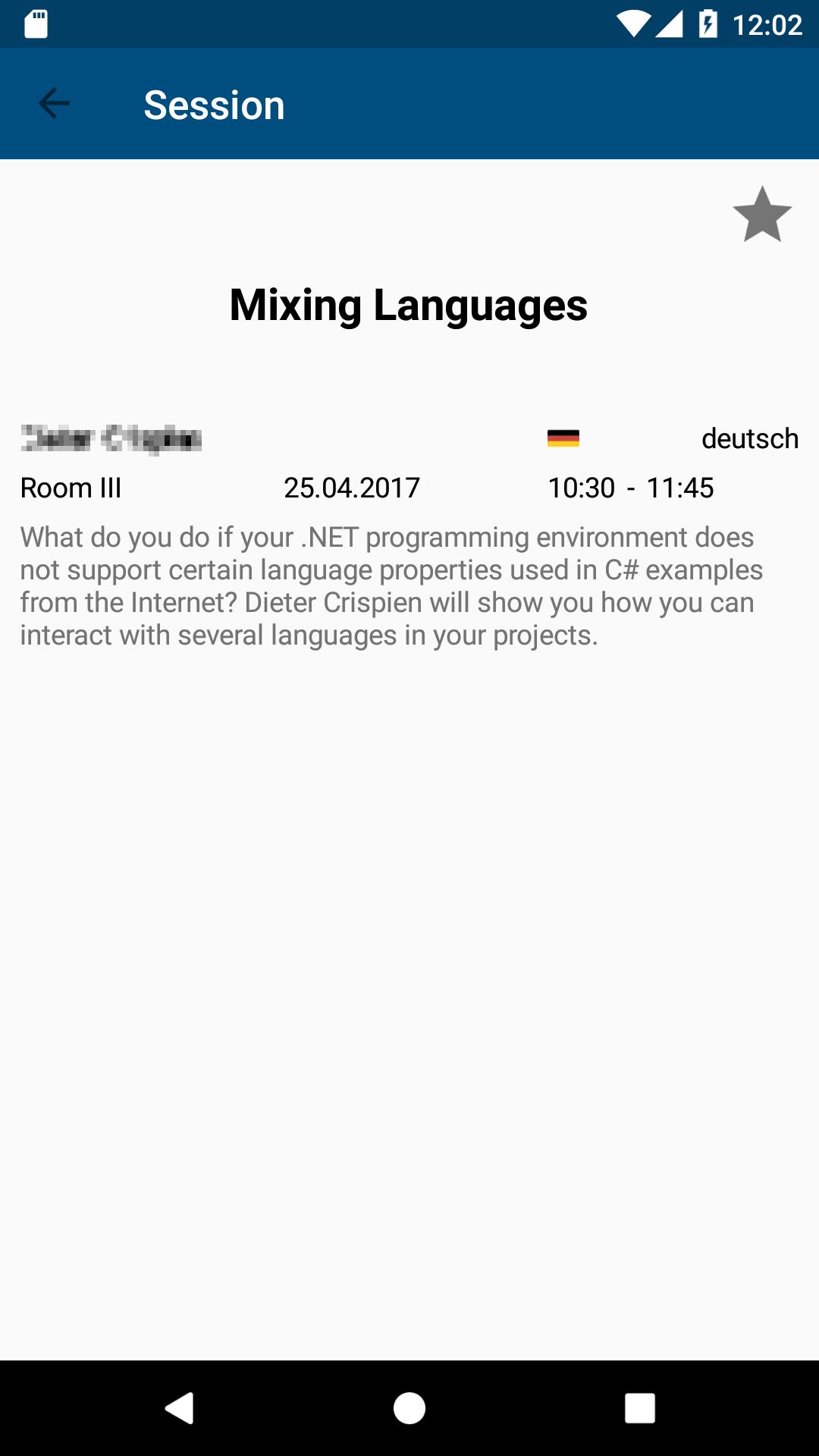Tap the Room III label
The image size is (819, 1456).
[71, 488]
